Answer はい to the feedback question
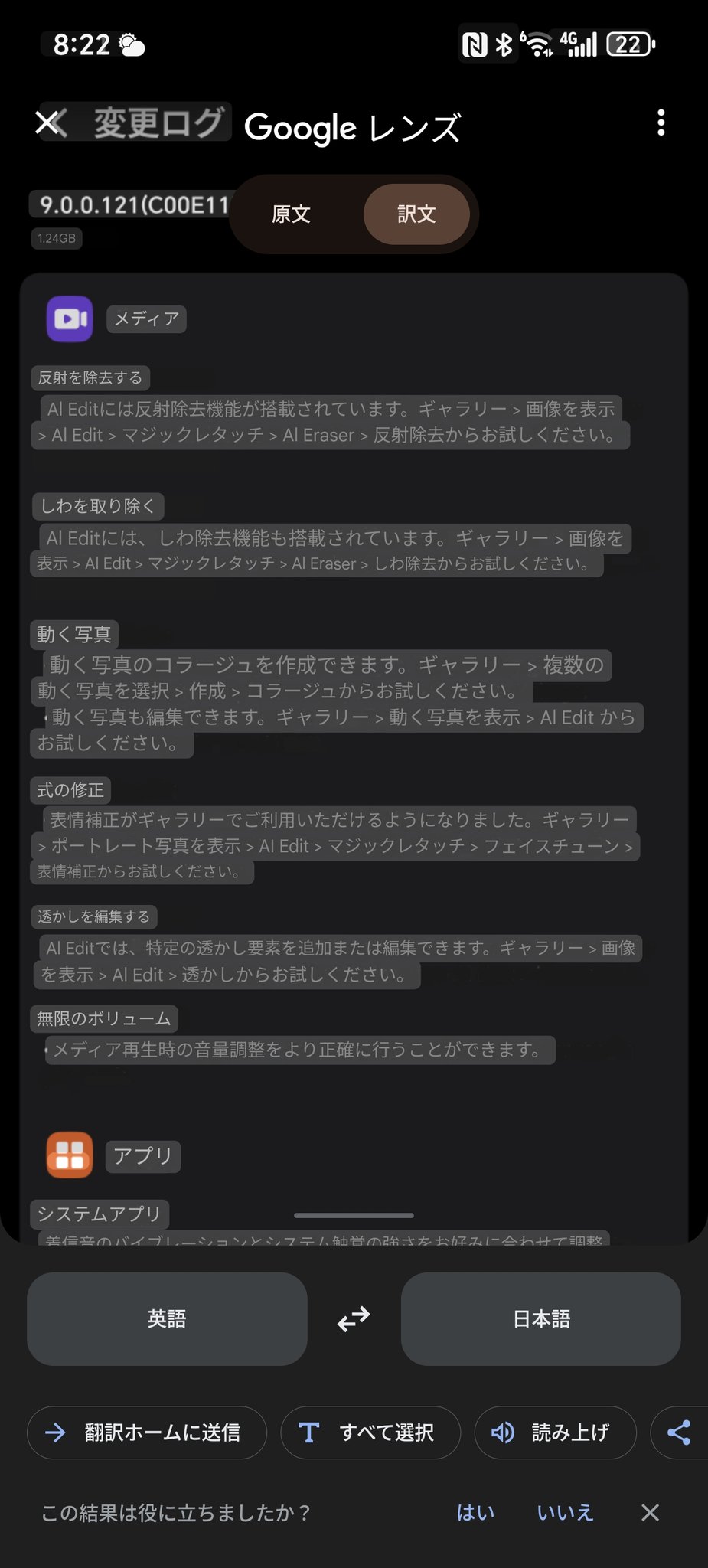 pos(475,1512)
